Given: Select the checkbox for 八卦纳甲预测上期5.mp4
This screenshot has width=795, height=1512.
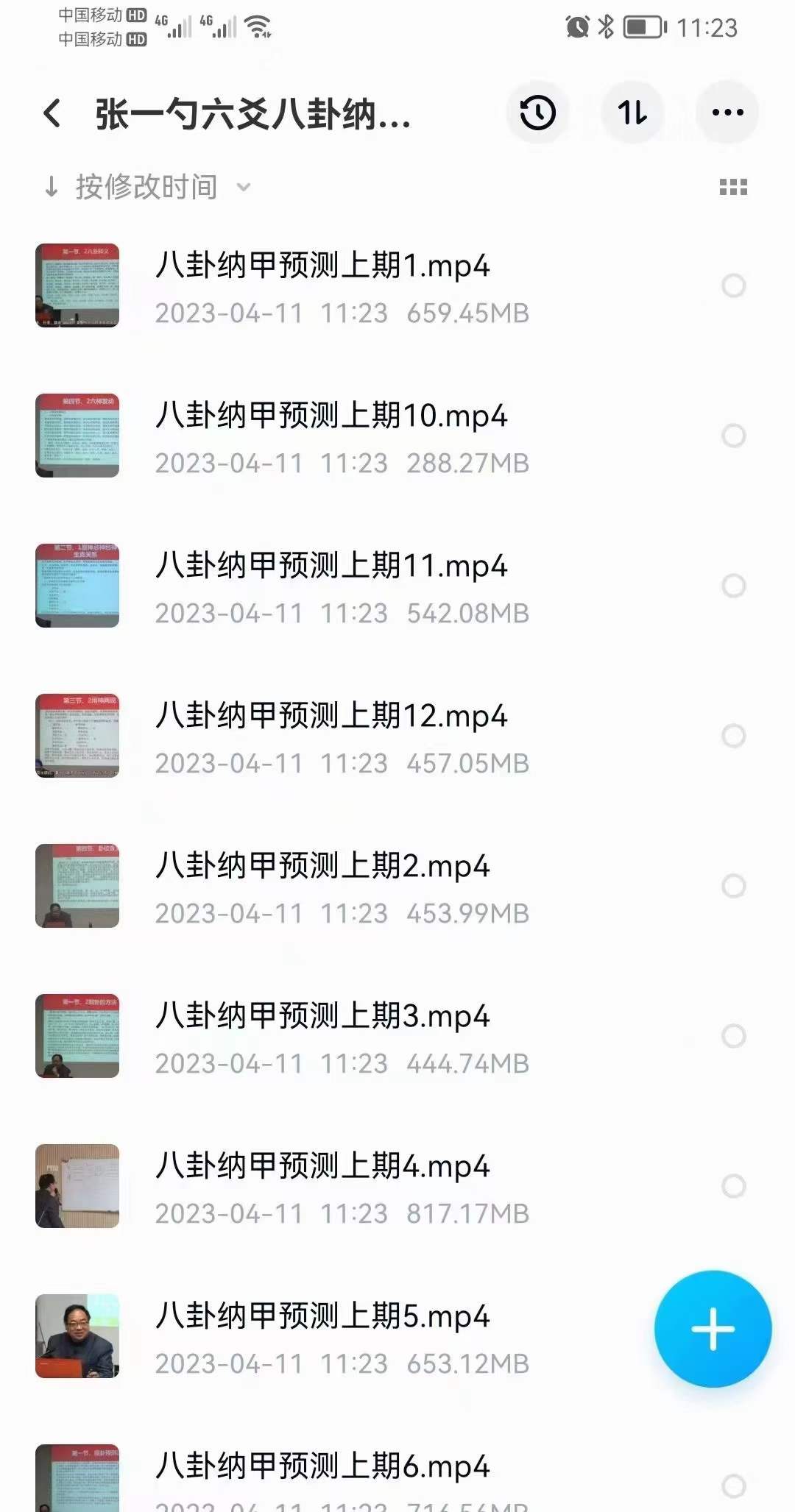Looking at the screenshot, I should click(x=734, y=1335).
